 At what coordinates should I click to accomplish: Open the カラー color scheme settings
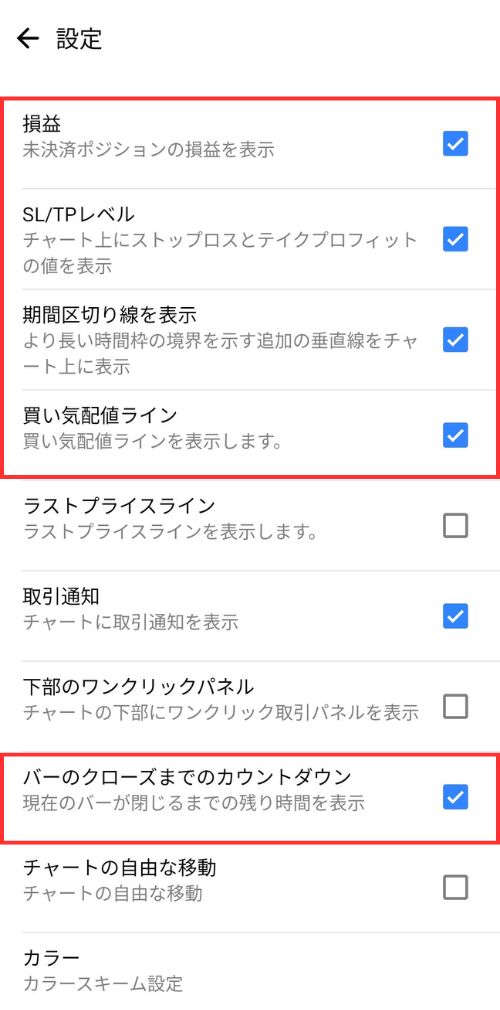pos(250,970)
